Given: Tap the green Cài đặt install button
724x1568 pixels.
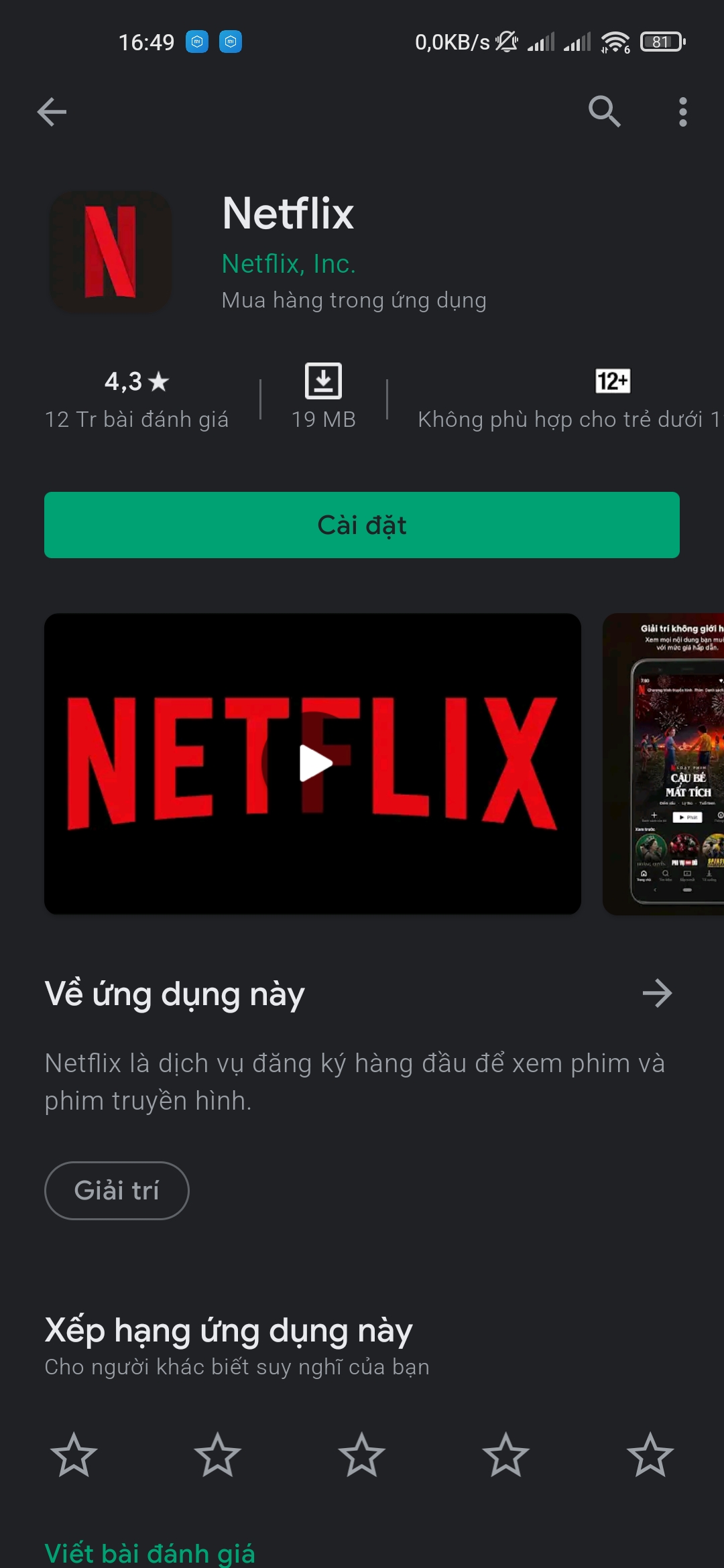Looking at the screenshot, I should click(362, 525).
